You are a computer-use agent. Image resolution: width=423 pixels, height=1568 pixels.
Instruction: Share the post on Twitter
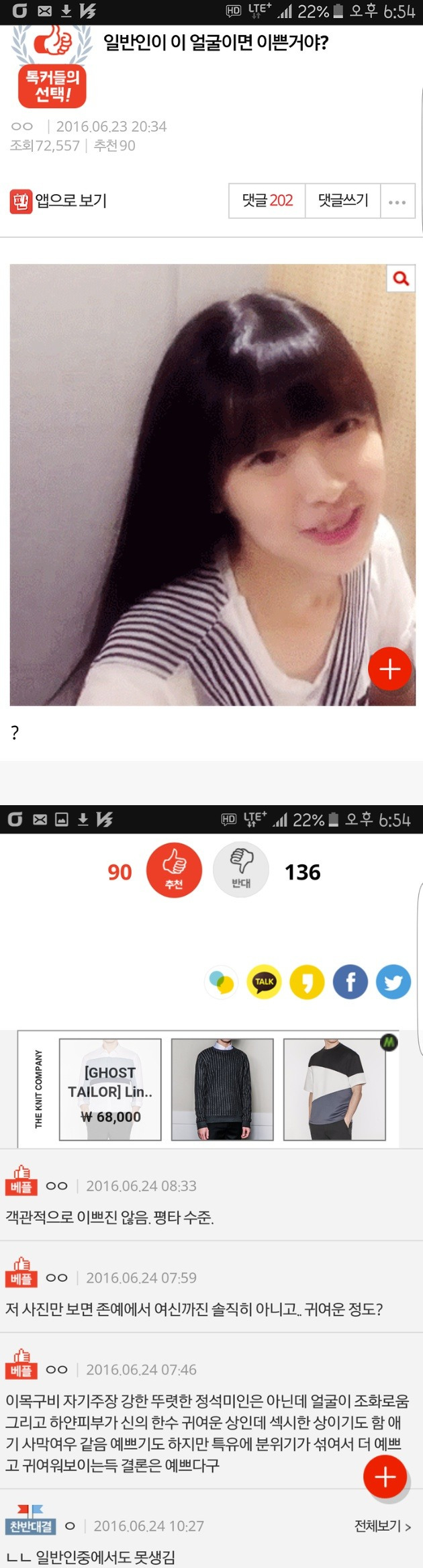pos(393,982)
